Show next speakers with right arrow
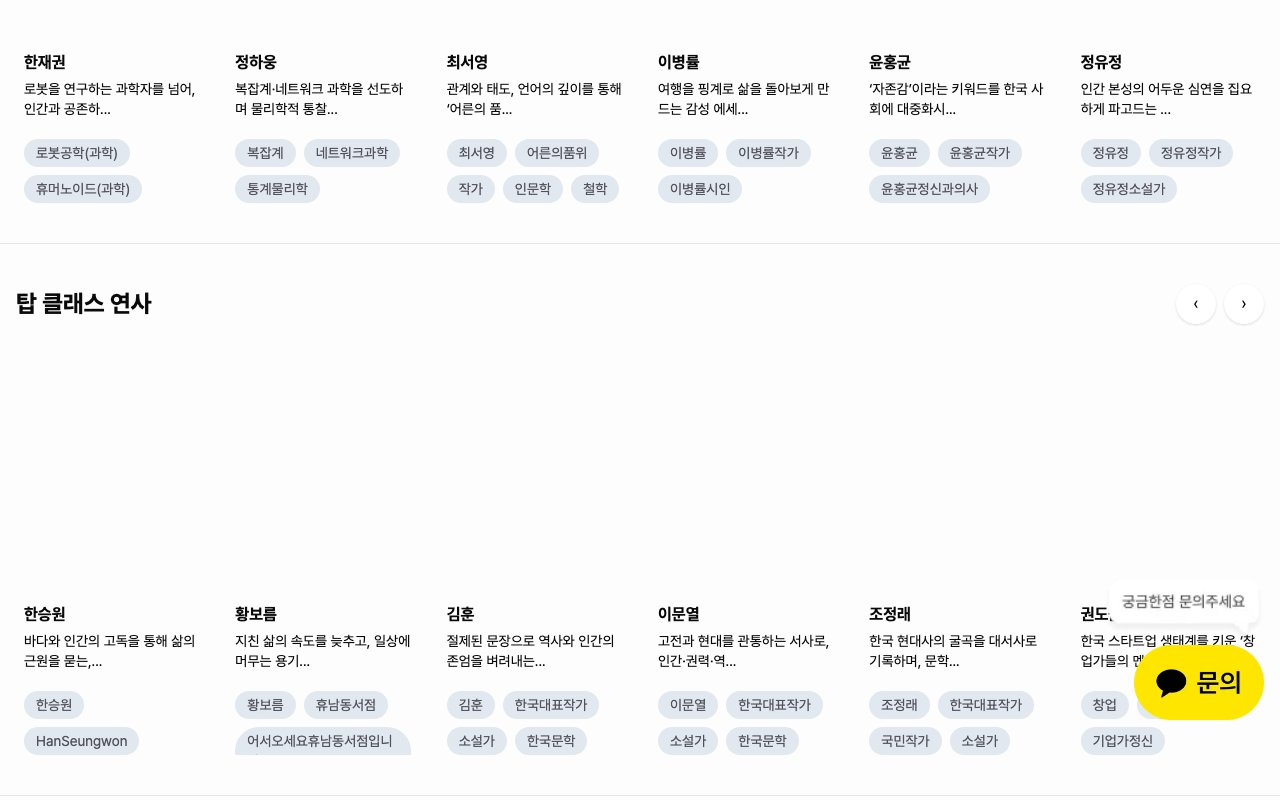Viewport: 1280px width, 800px height. (x=1243, y=304)
